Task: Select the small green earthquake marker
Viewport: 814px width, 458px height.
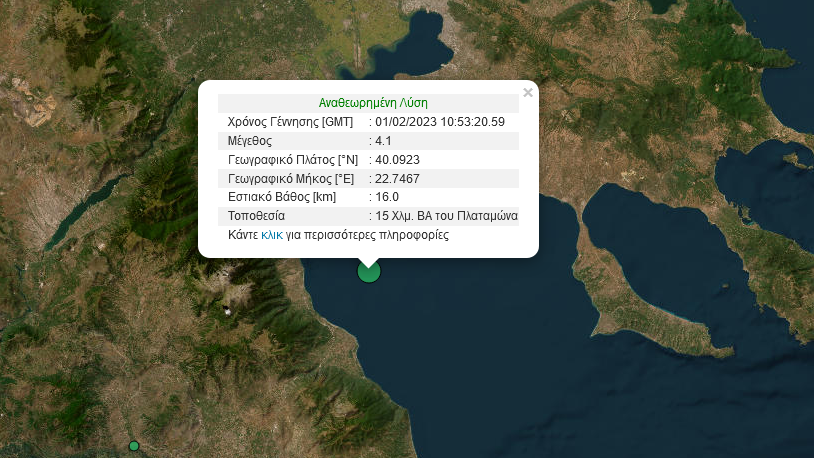Action: [x=134, y=446]
